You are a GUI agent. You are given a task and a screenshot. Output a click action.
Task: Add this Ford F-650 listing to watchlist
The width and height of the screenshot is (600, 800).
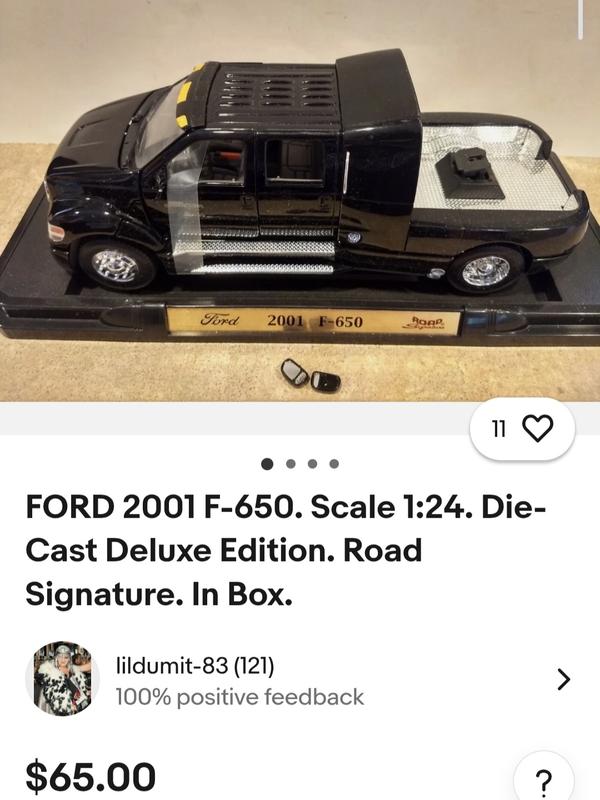[x=537, y=429]
